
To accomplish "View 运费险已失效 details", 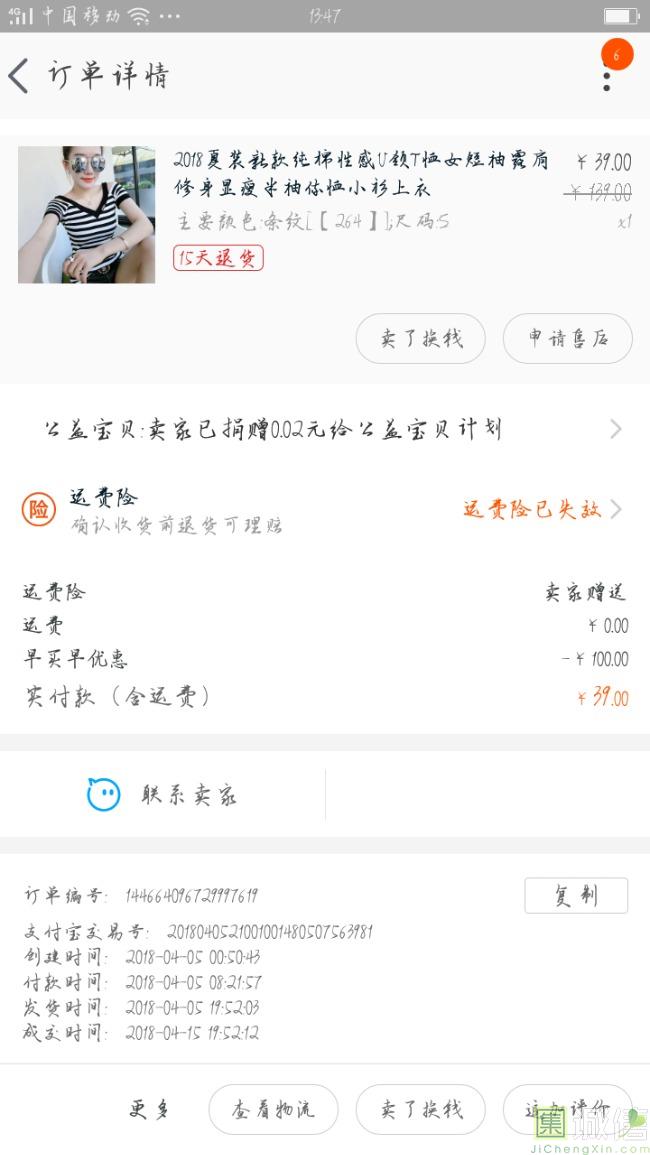I will [542, 509].
